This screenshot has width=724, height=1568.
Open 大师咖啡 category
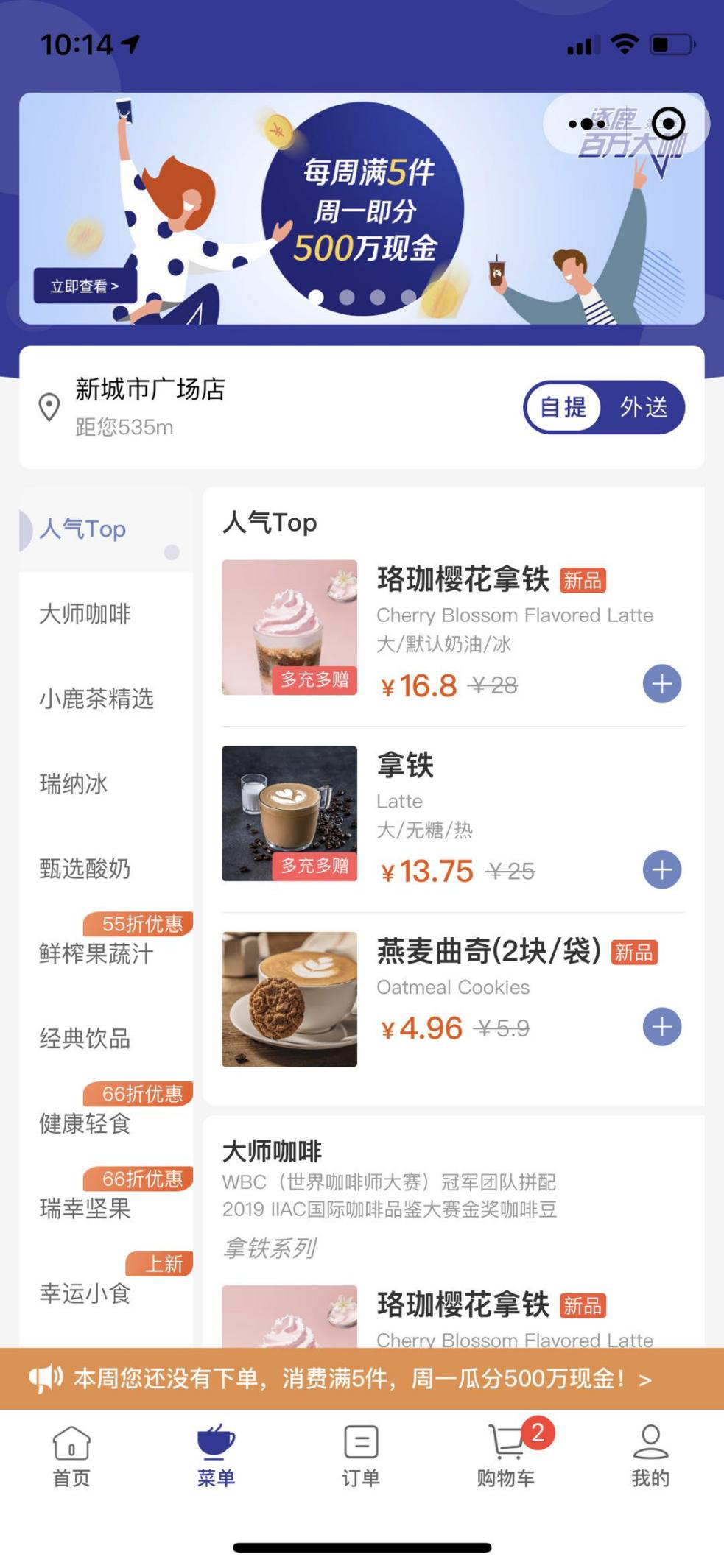point(85,614)
